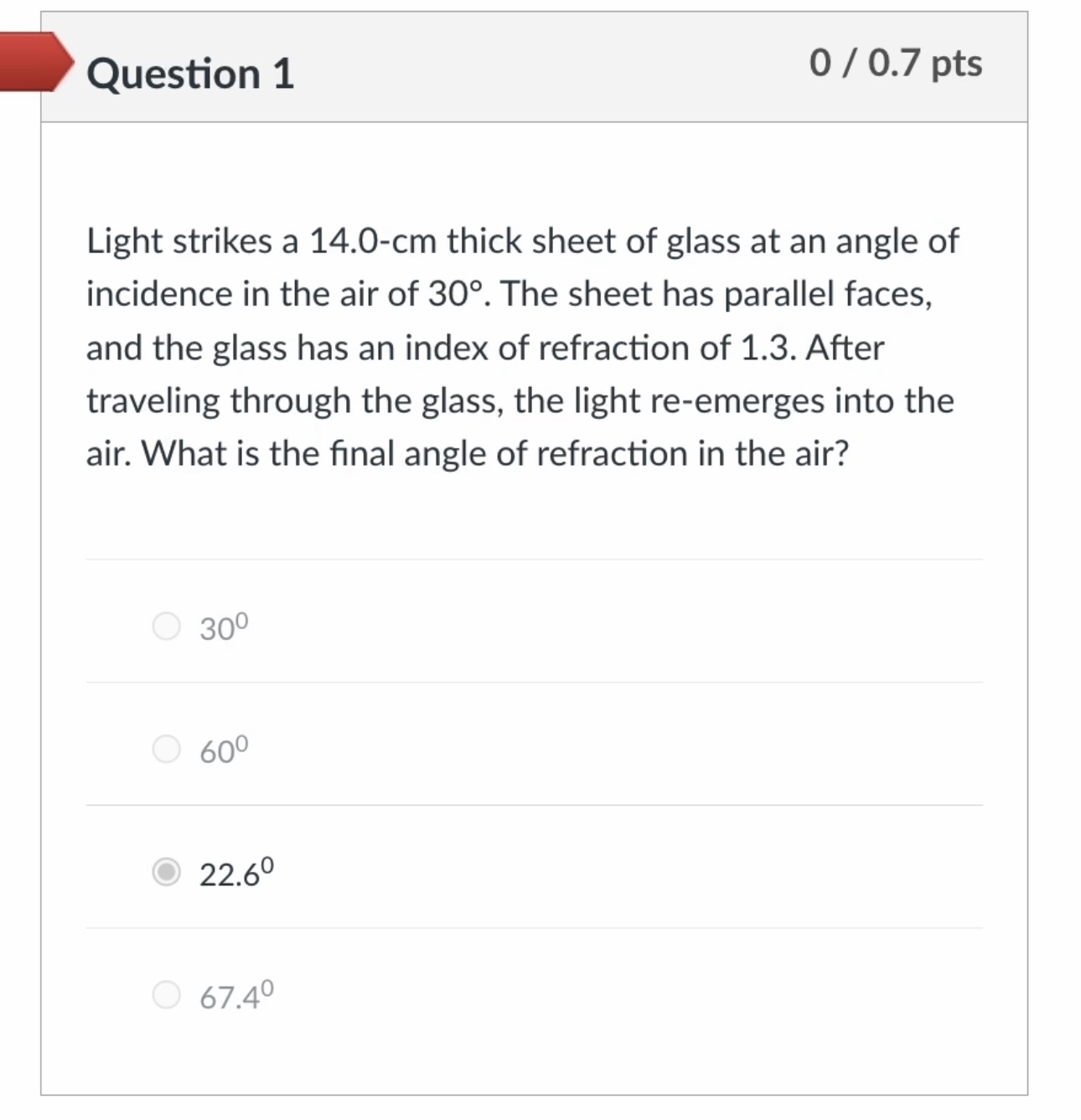Select the 67.4° answer option
This screenshot has height=1120, width=1081.
(166, 994)
